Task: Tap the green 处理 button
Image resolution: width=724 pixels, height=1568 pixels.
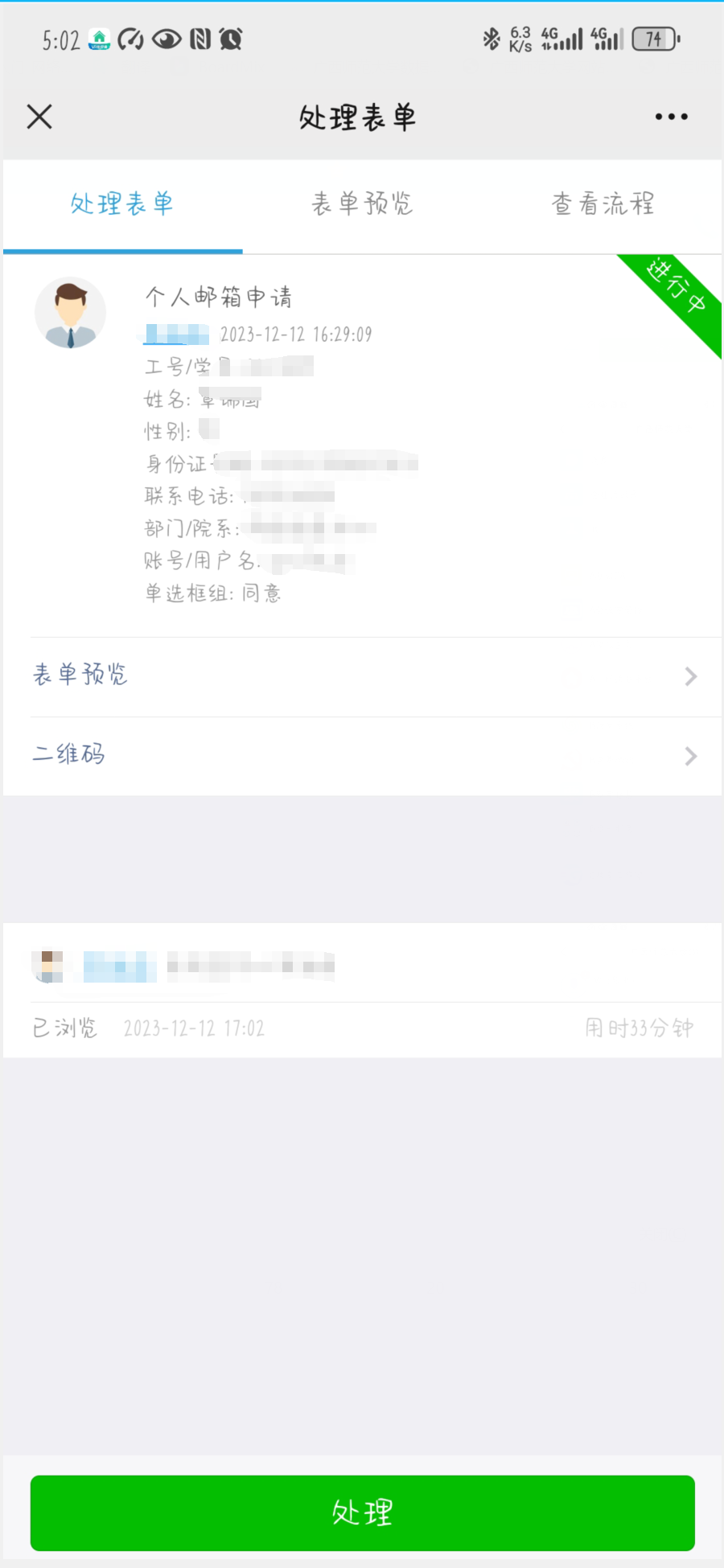Action: (362, 1513)
